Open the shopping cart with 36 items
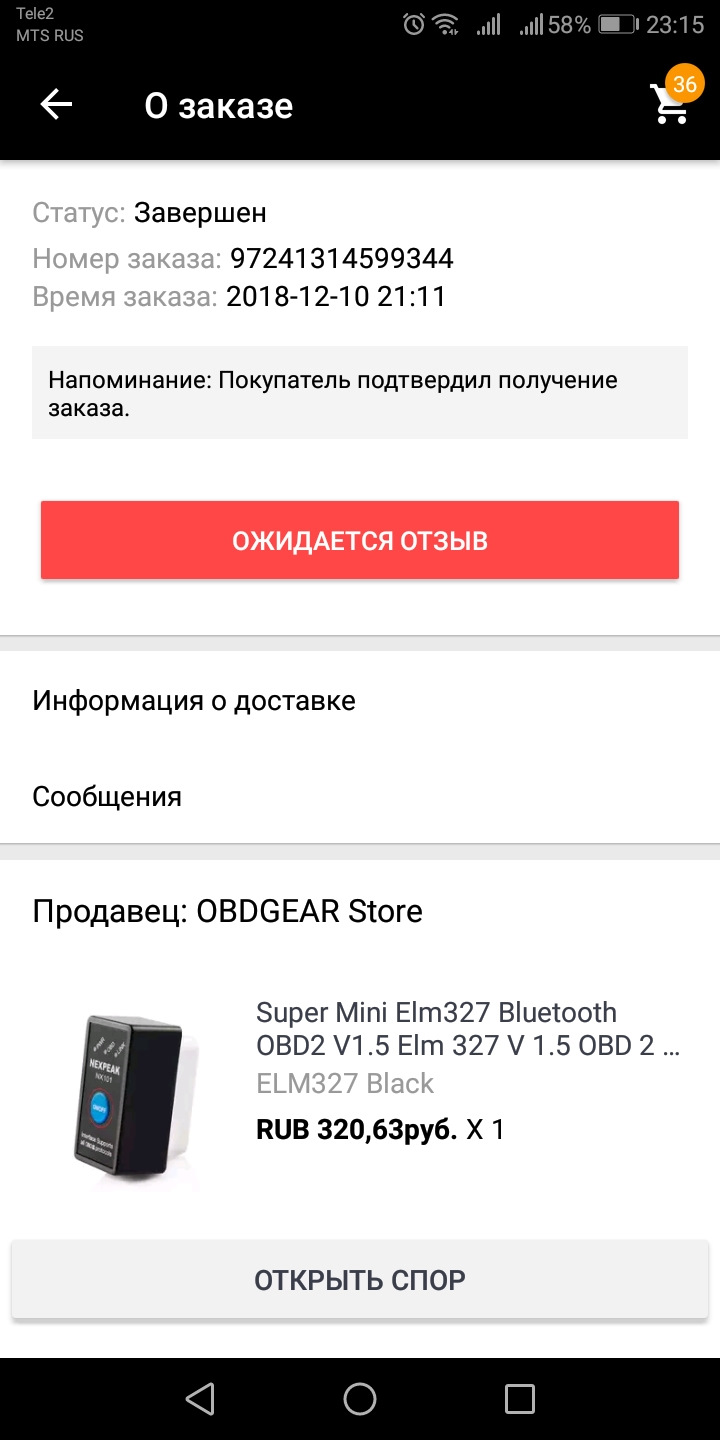This screenshot has height=1440, width=720. coord(668,105)
